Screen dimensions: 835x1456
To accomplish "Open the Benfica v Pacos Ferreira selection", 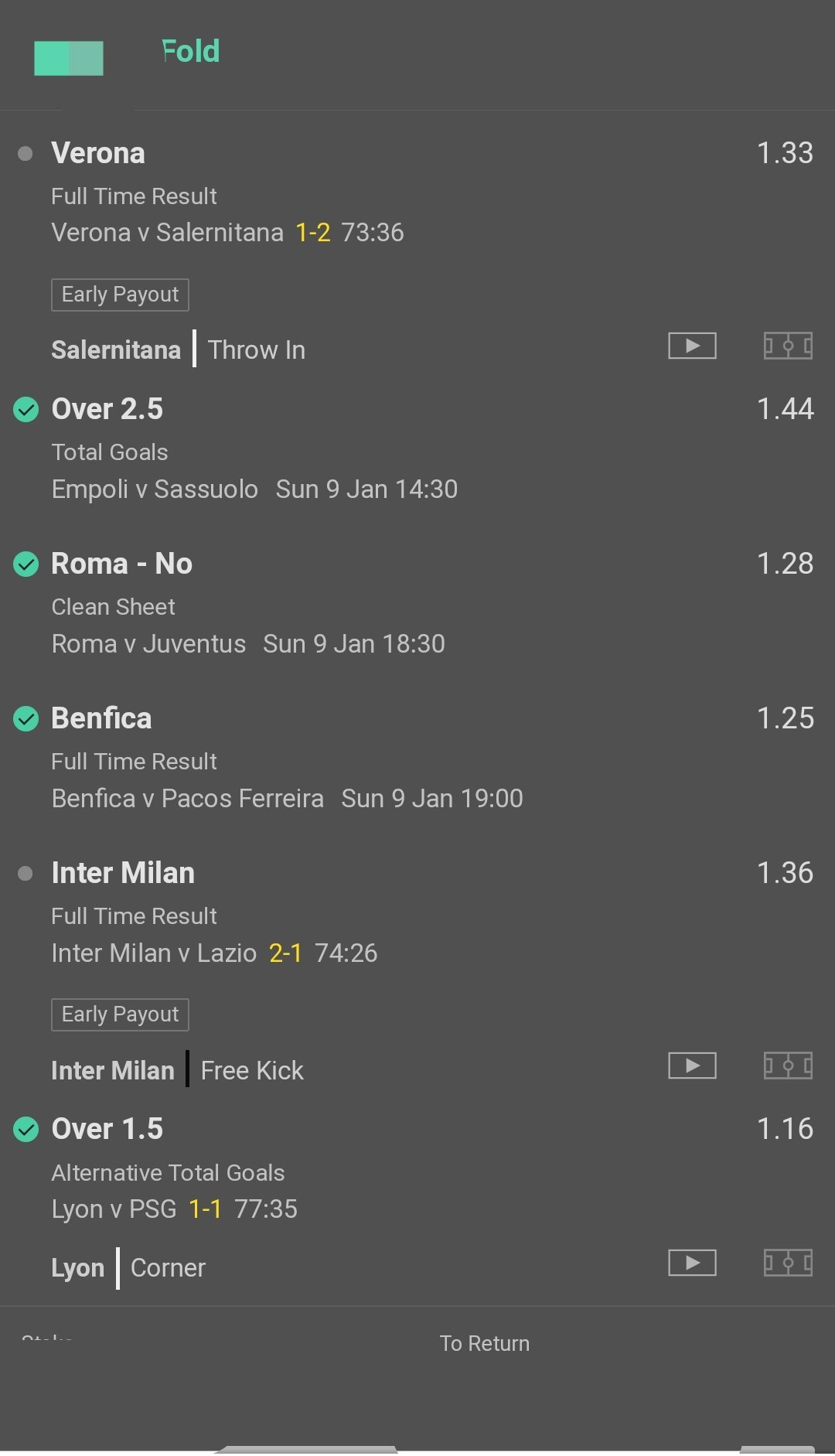I will point(417,758).
